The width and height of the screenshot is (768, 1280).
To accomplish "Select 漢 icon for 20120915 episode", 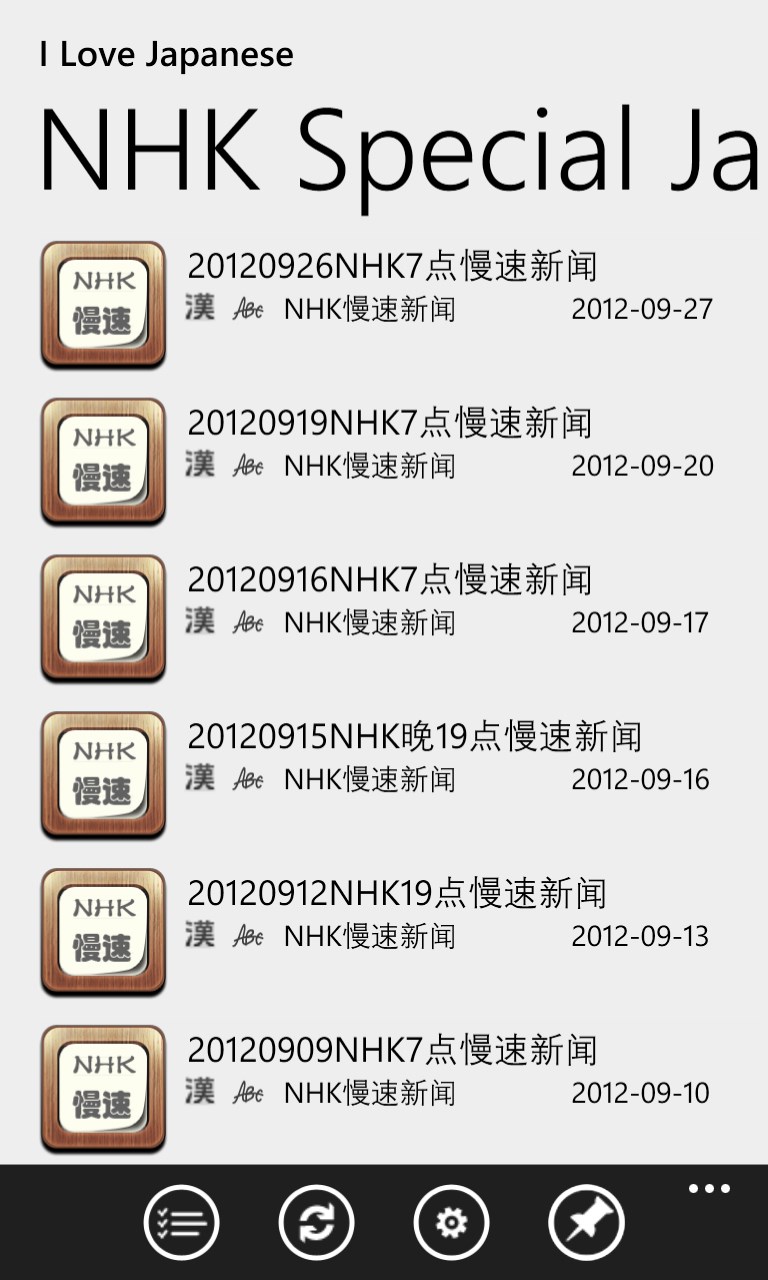I will 199,780.
